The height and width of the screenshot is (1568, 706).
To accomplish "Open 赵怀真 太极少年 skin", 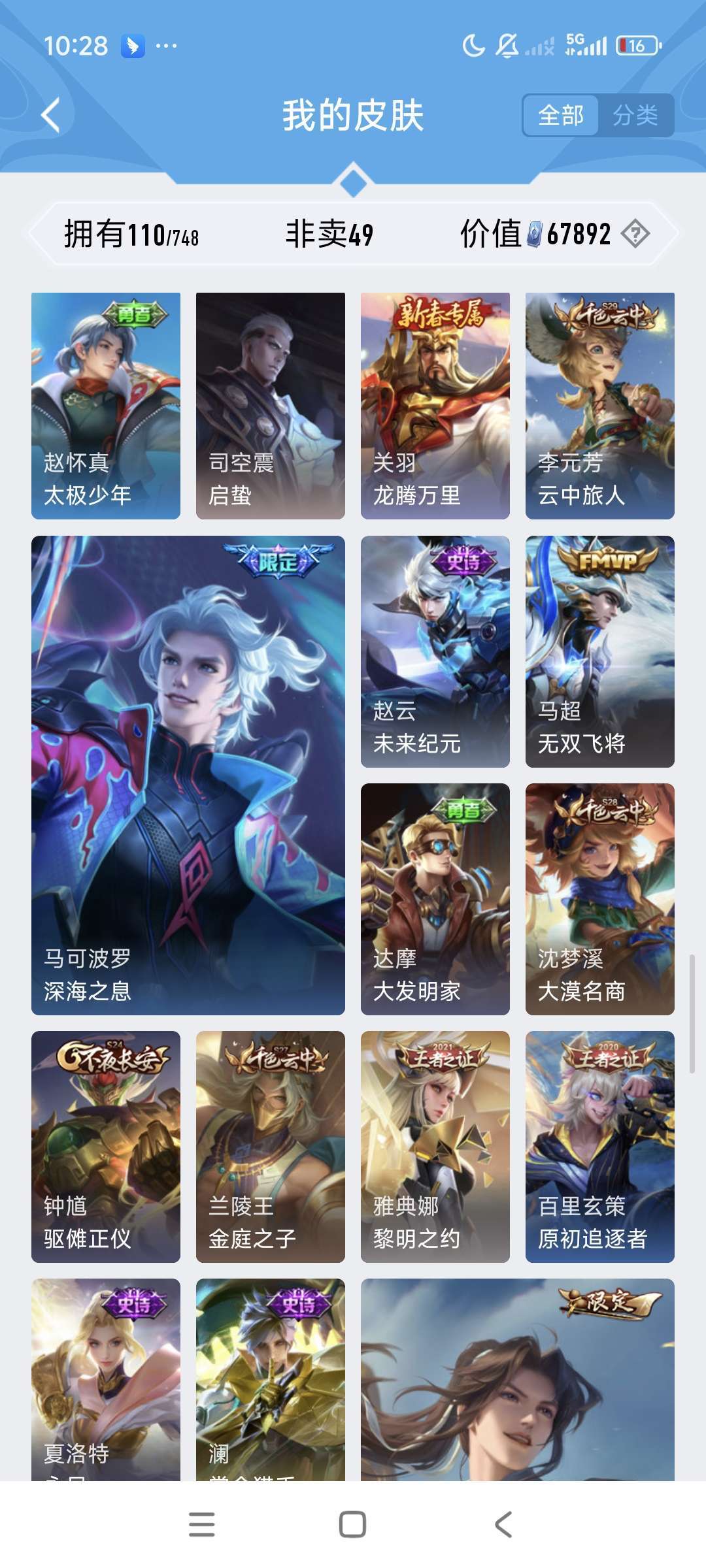I will [x=106, y=405].
